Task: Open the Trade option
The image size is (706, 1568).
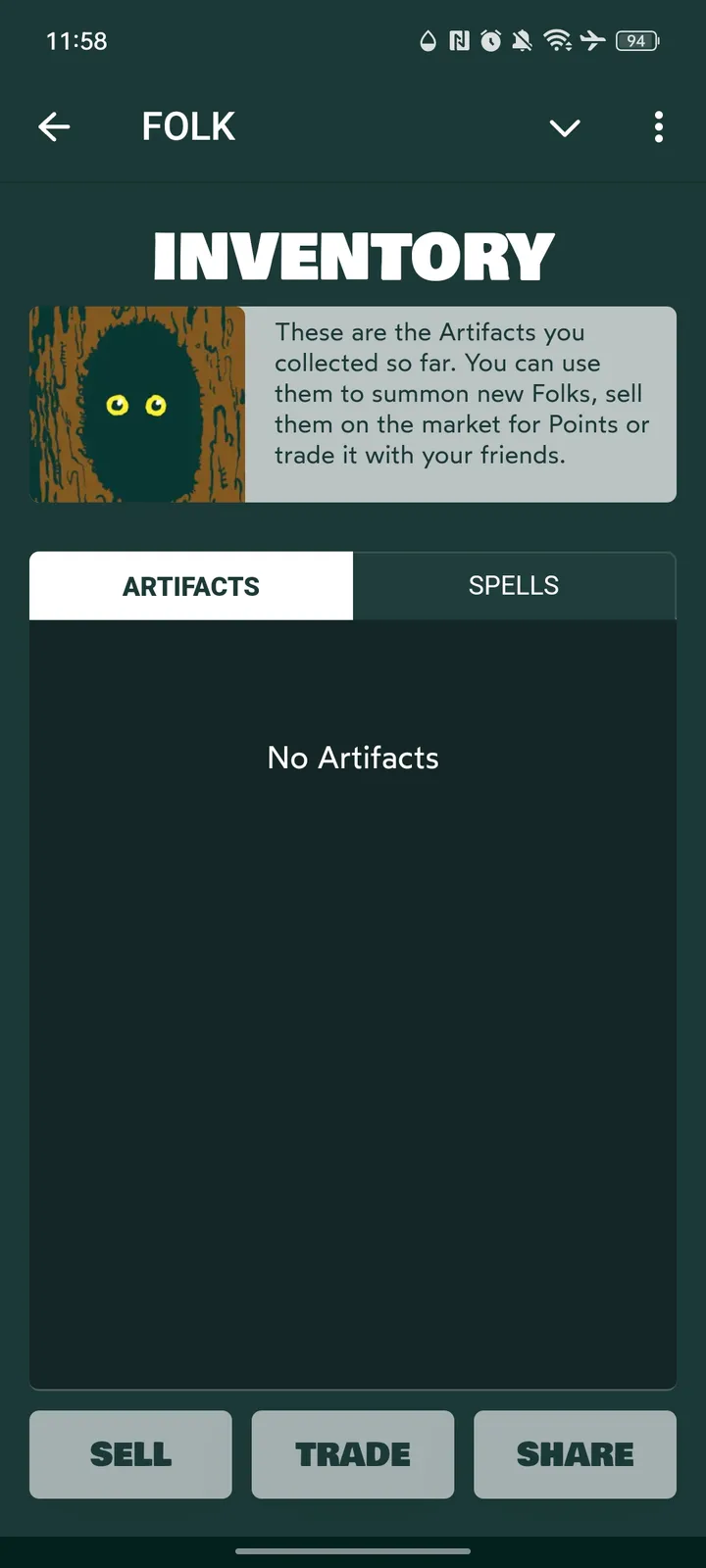Action: (x=353, y=1454)
